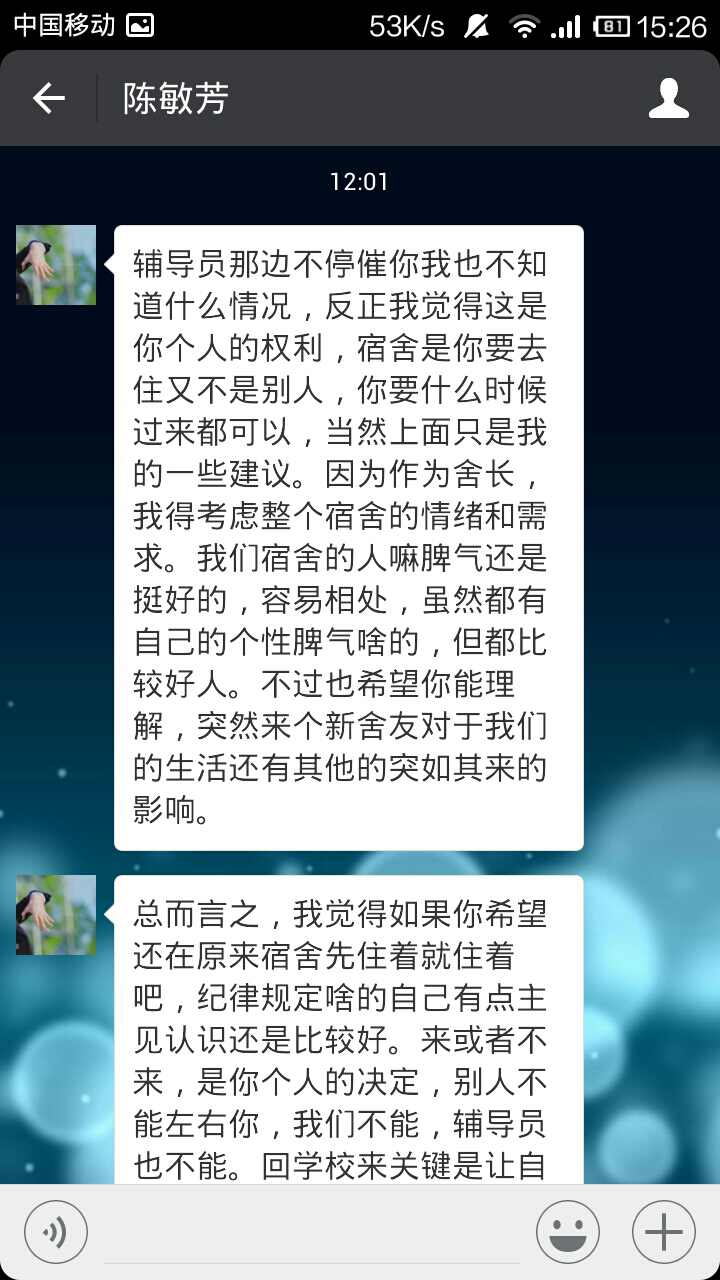Open the plus attachment menu
This screenshot has height=1280, width=720.
coord(664,1232)
